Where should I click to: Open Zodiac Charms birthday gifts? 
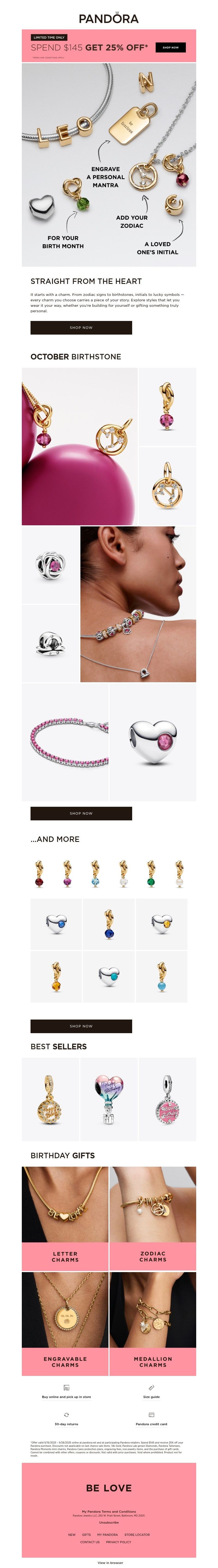tap(153, 1256)
